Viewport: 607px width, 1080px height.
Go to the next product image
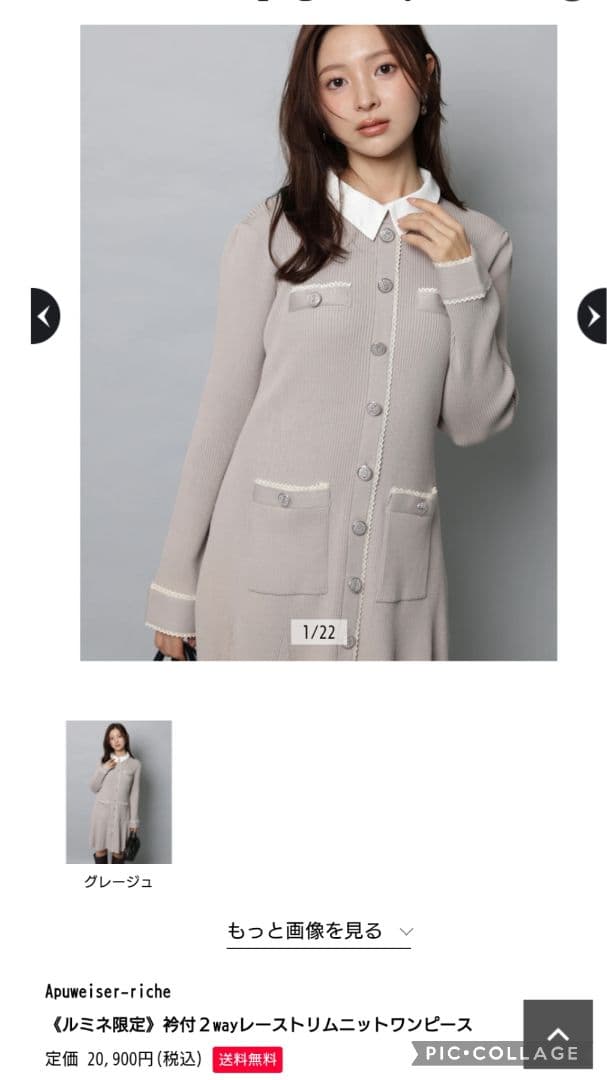point(592,316)
